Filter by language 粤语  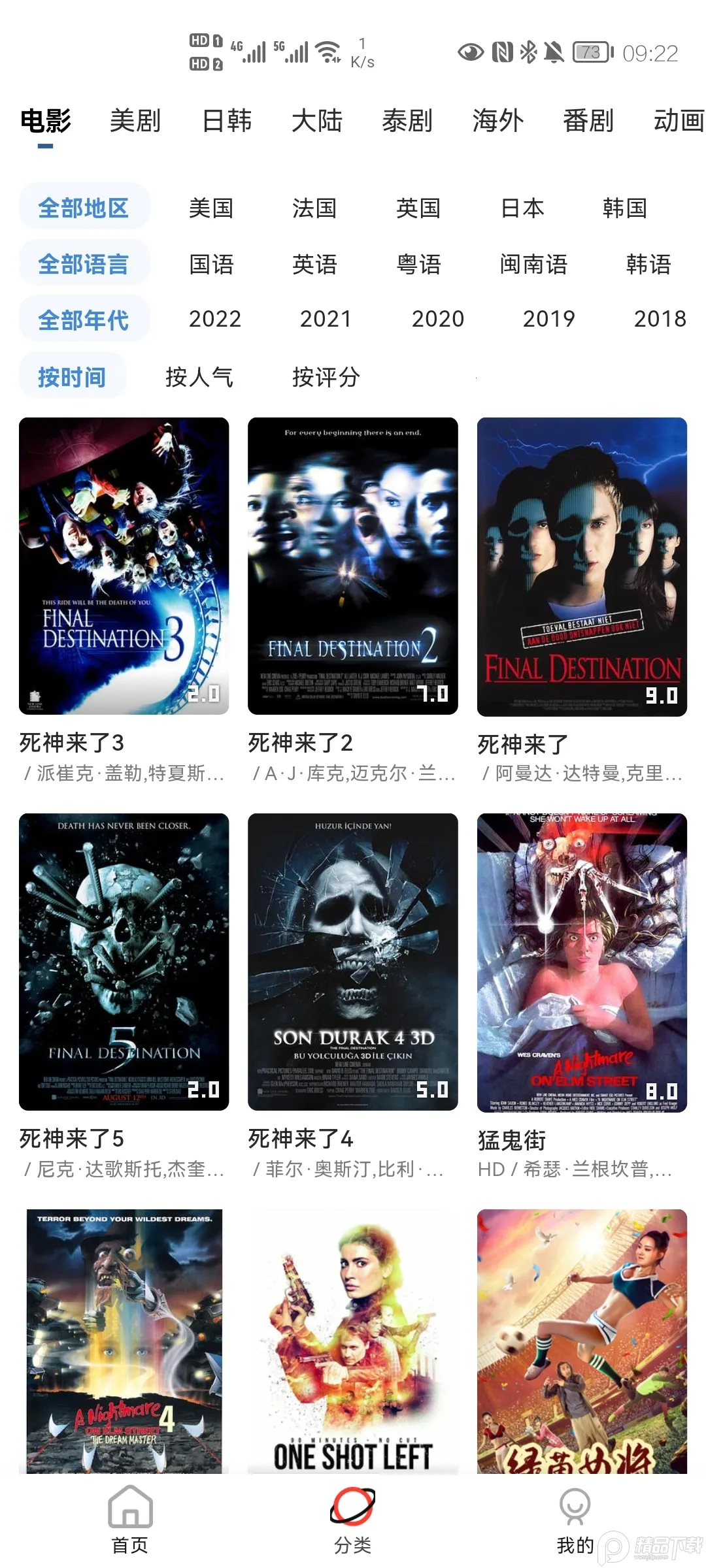click(x=418, y=265)
